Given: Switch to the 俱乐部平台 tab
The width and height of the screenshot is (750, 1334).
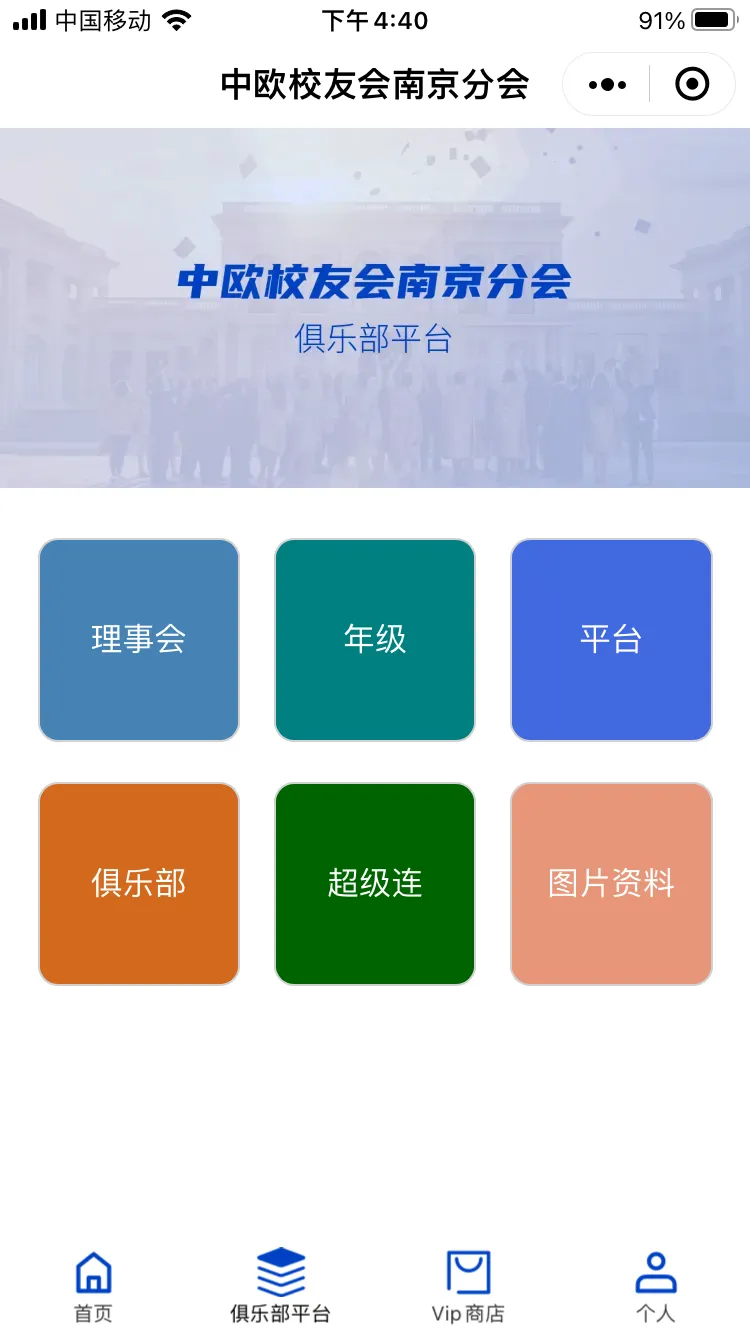Looking at the screenshot, I should point(281,1286).
